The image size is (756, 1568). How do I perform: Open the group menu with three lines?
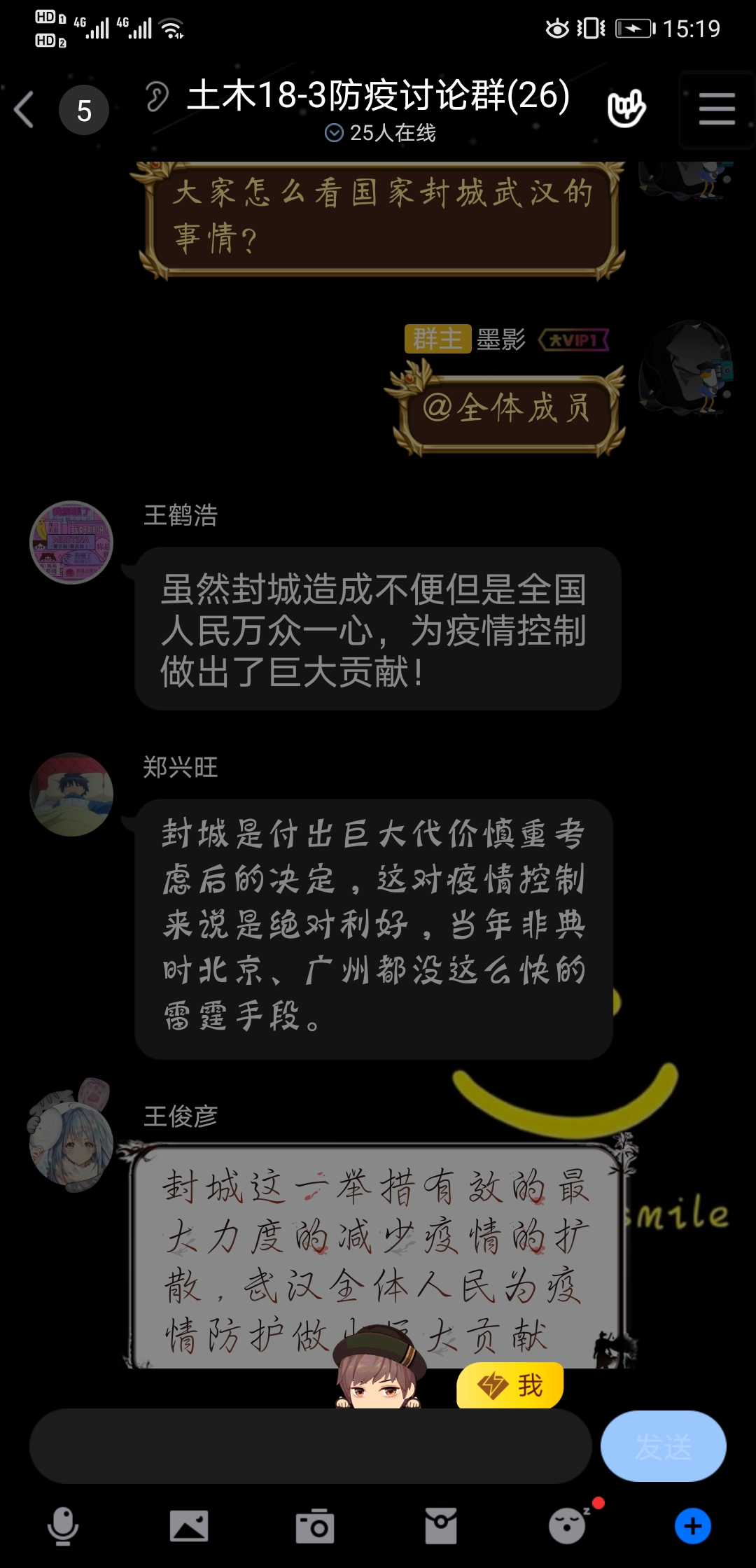[717, 110]
